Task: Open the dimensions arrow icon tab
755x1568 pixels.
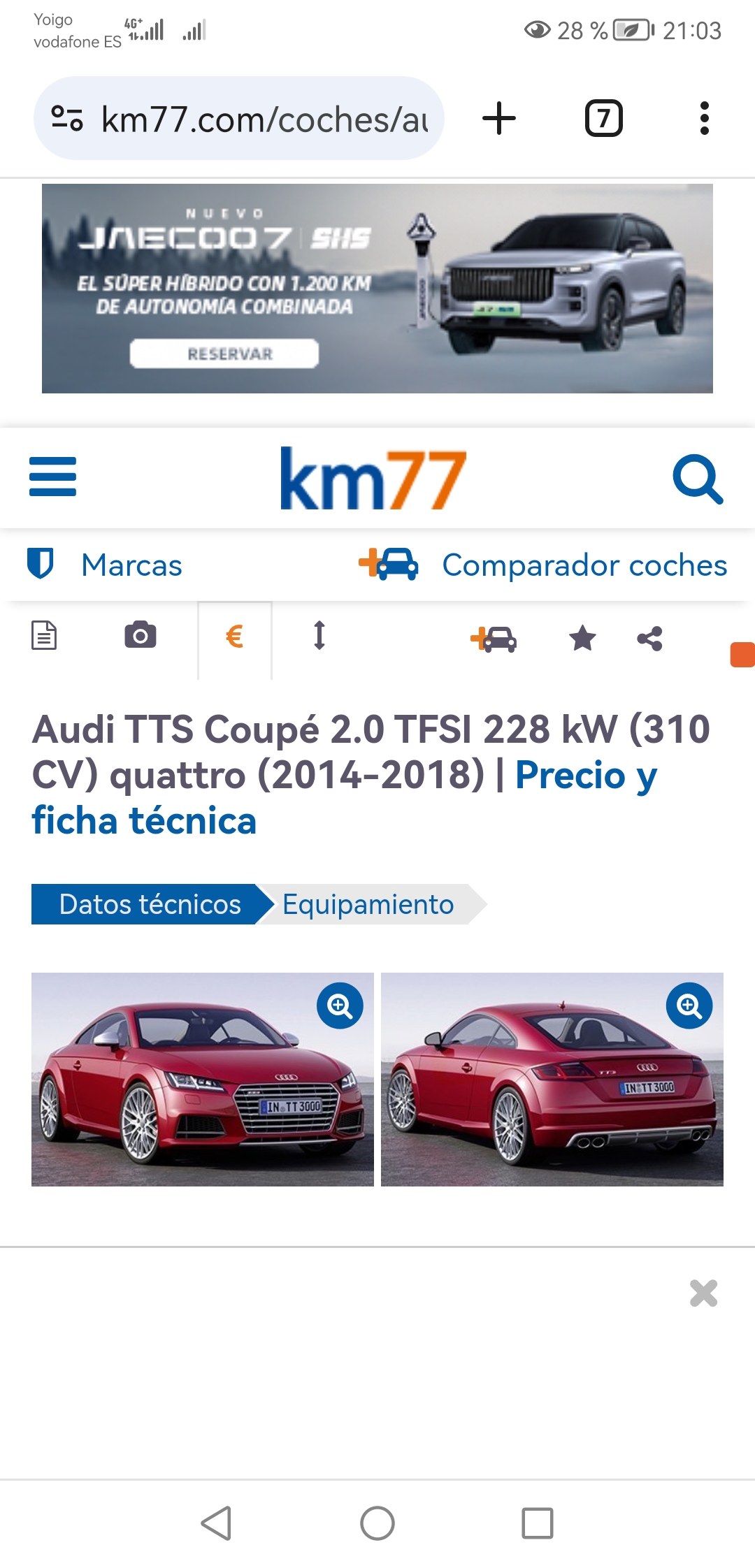Action: click(319, 636)
